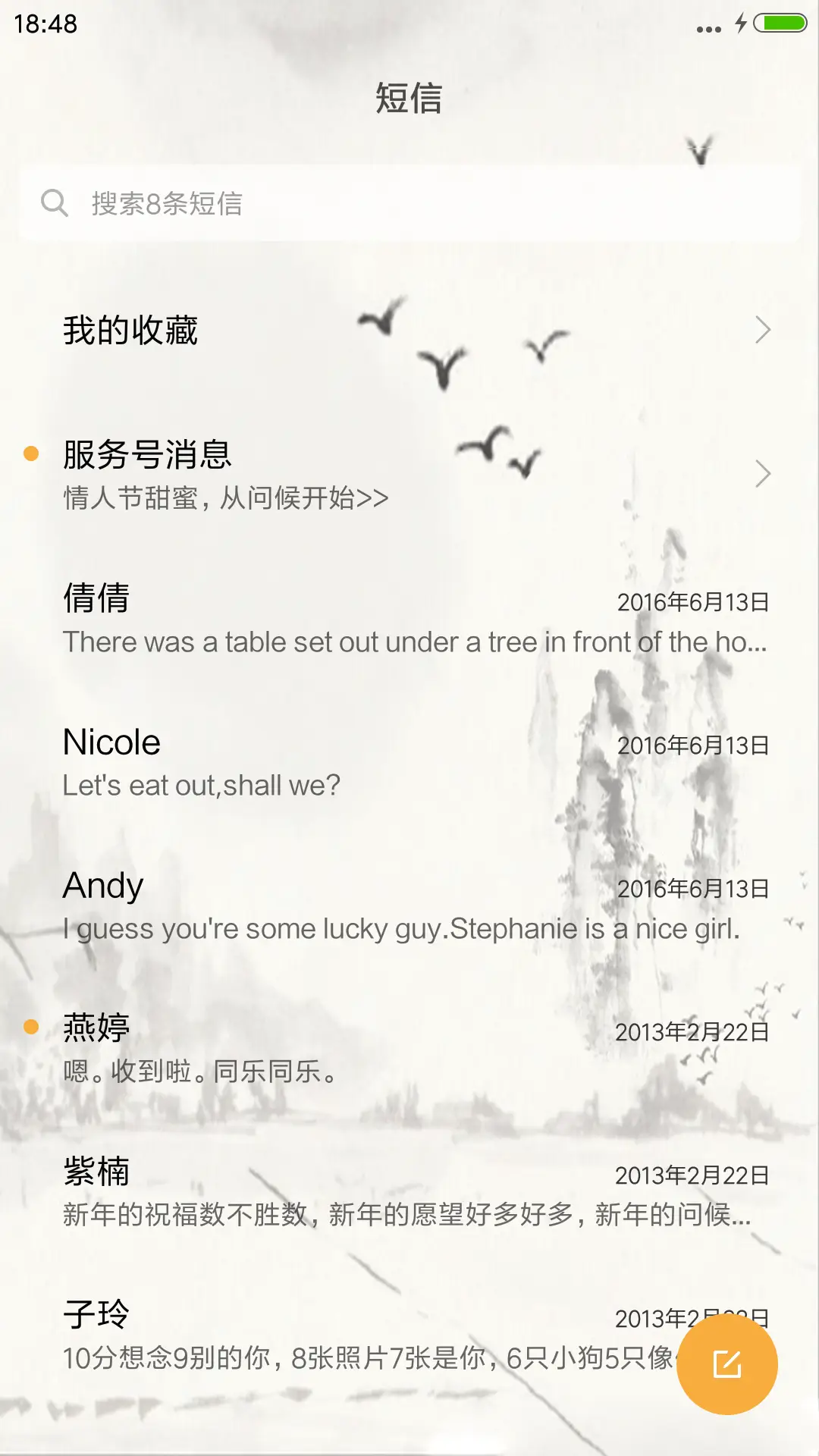Open Andy's message thread
The height and width of the screenshot is (1456, 819).
[409, 905]
